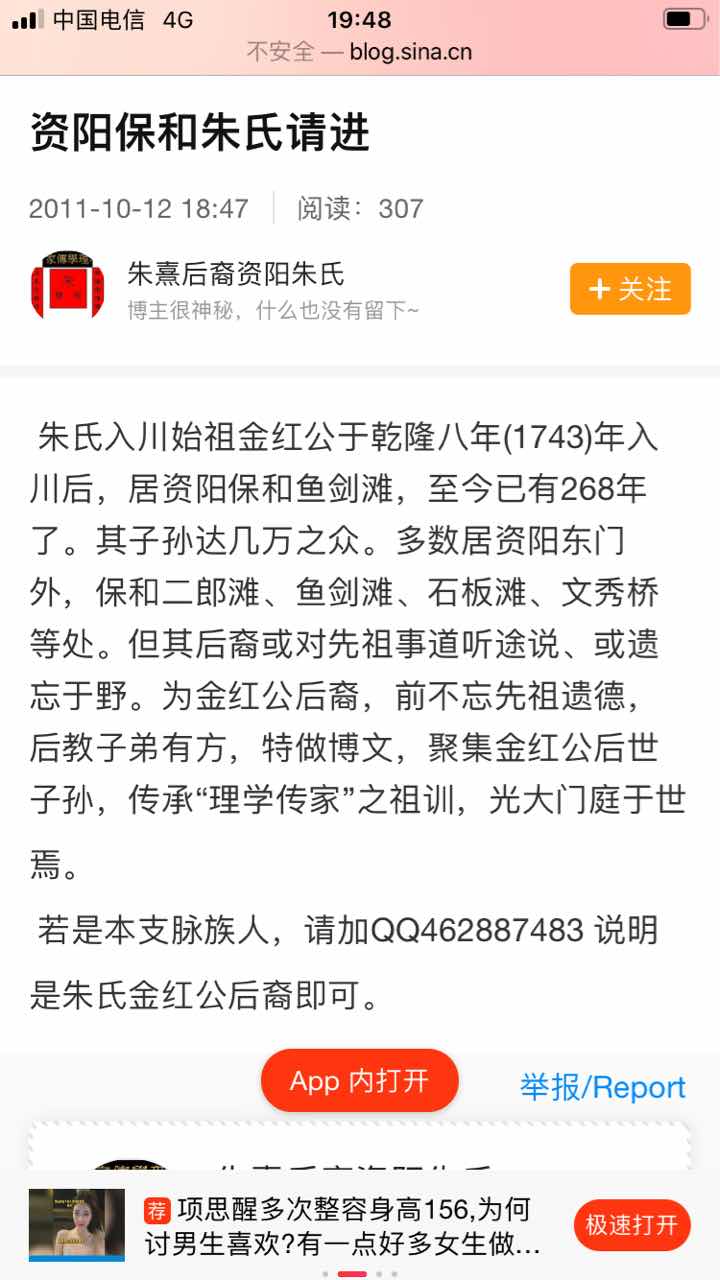Open article with App 内打开 button

[x=359, y=1081]
